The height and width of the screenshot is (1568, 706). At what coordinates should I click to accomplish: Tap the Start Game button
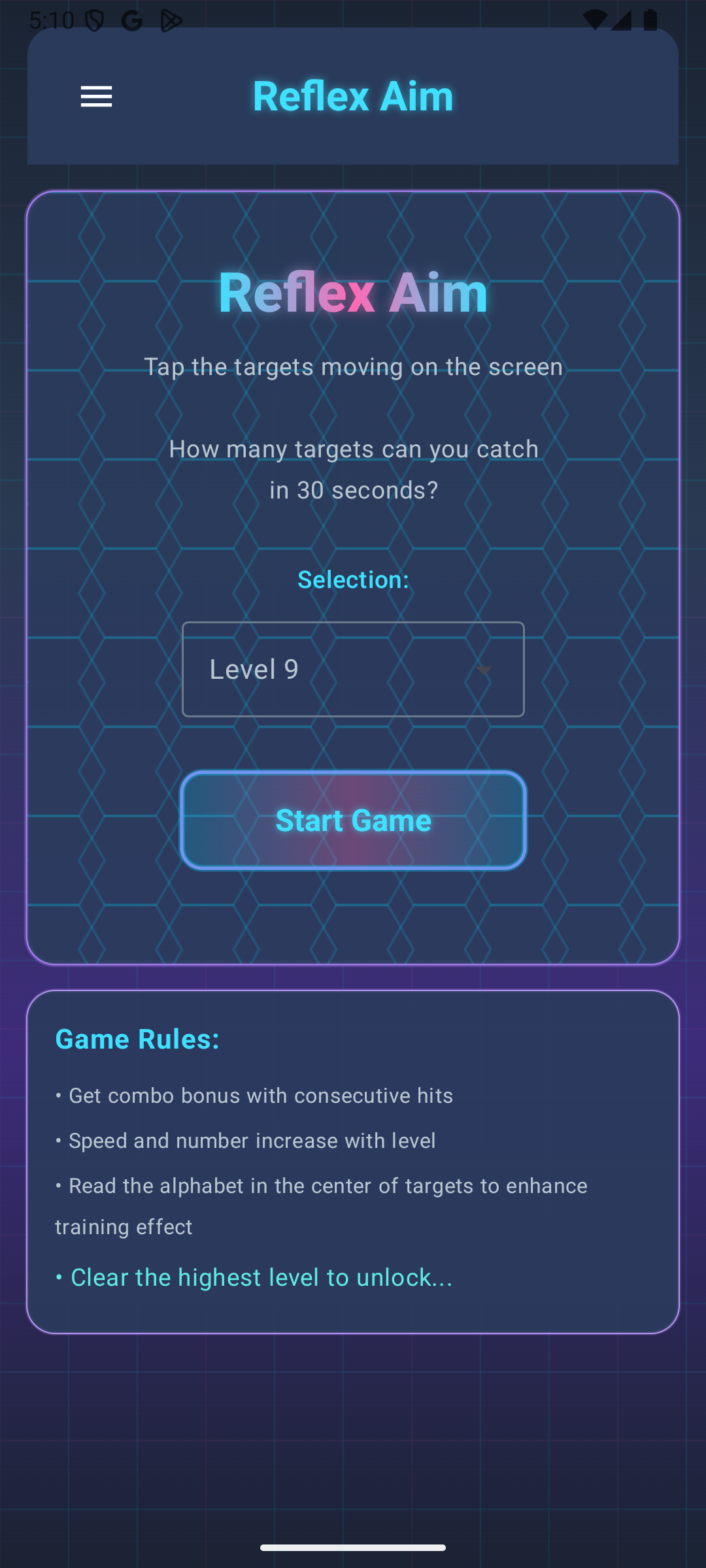(353, 821)
